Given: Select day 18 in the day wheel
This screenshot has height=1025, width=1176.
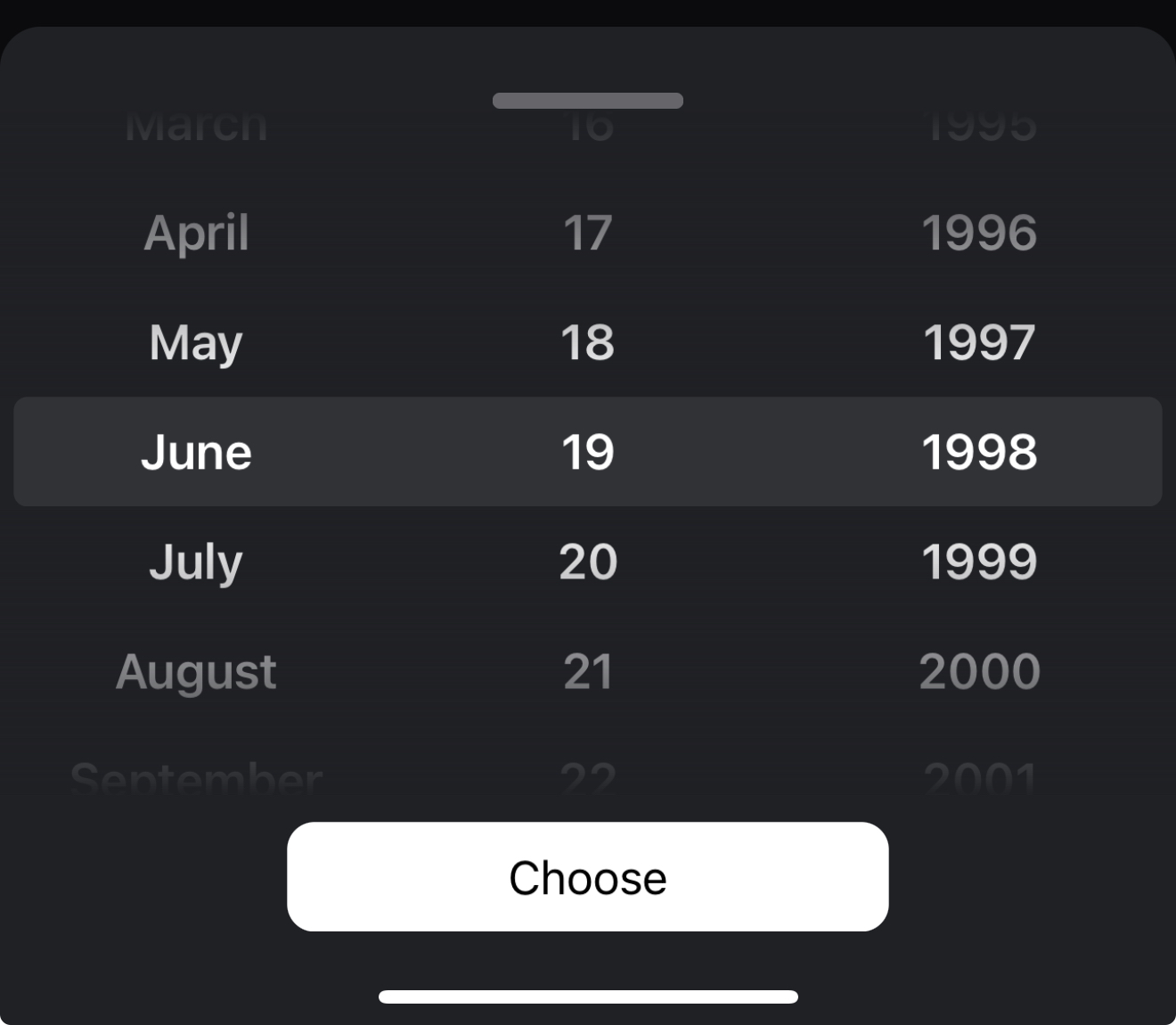Looking at the screenshot, I should pyautogui.click(x=588, y=342).
